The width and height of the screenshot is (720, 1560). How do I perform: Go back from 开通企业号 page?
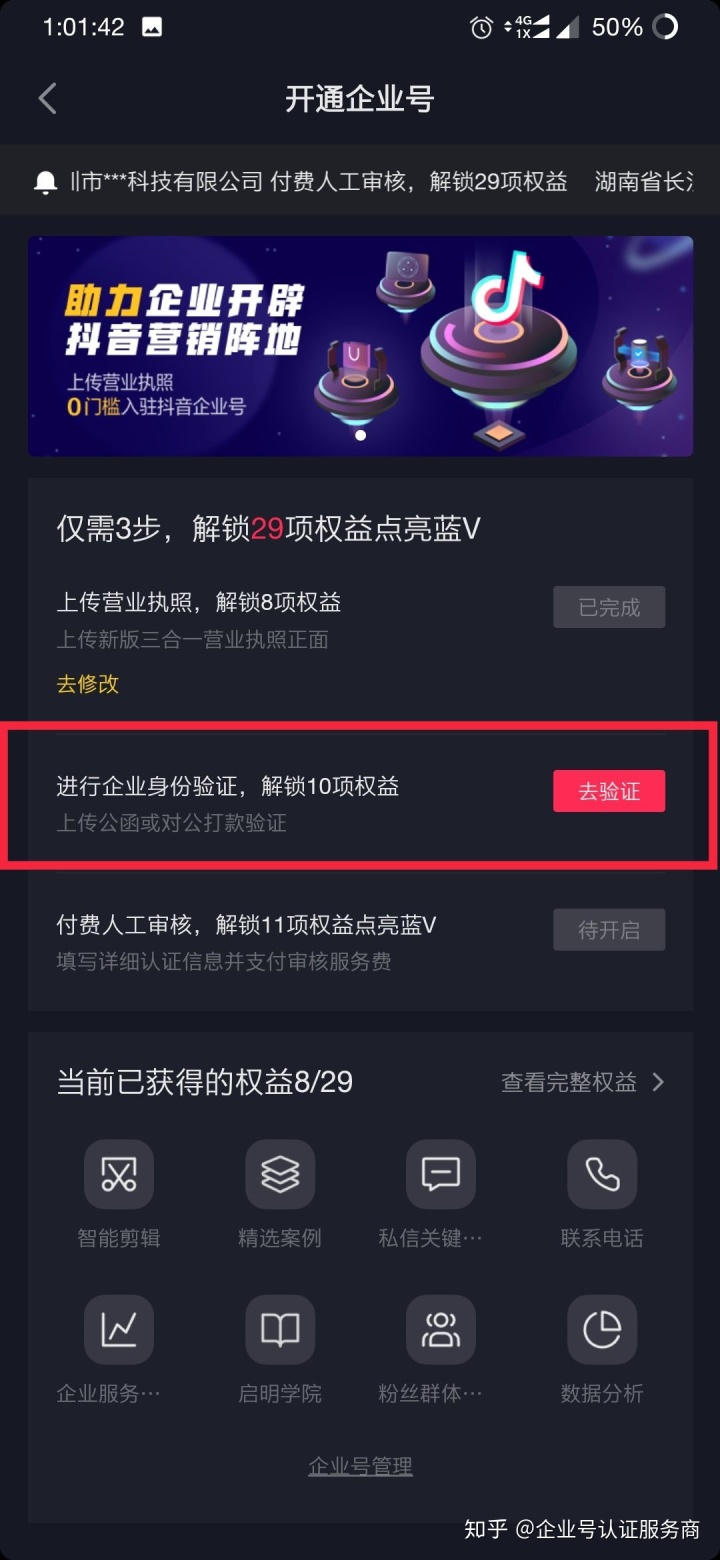coord(47,99)
